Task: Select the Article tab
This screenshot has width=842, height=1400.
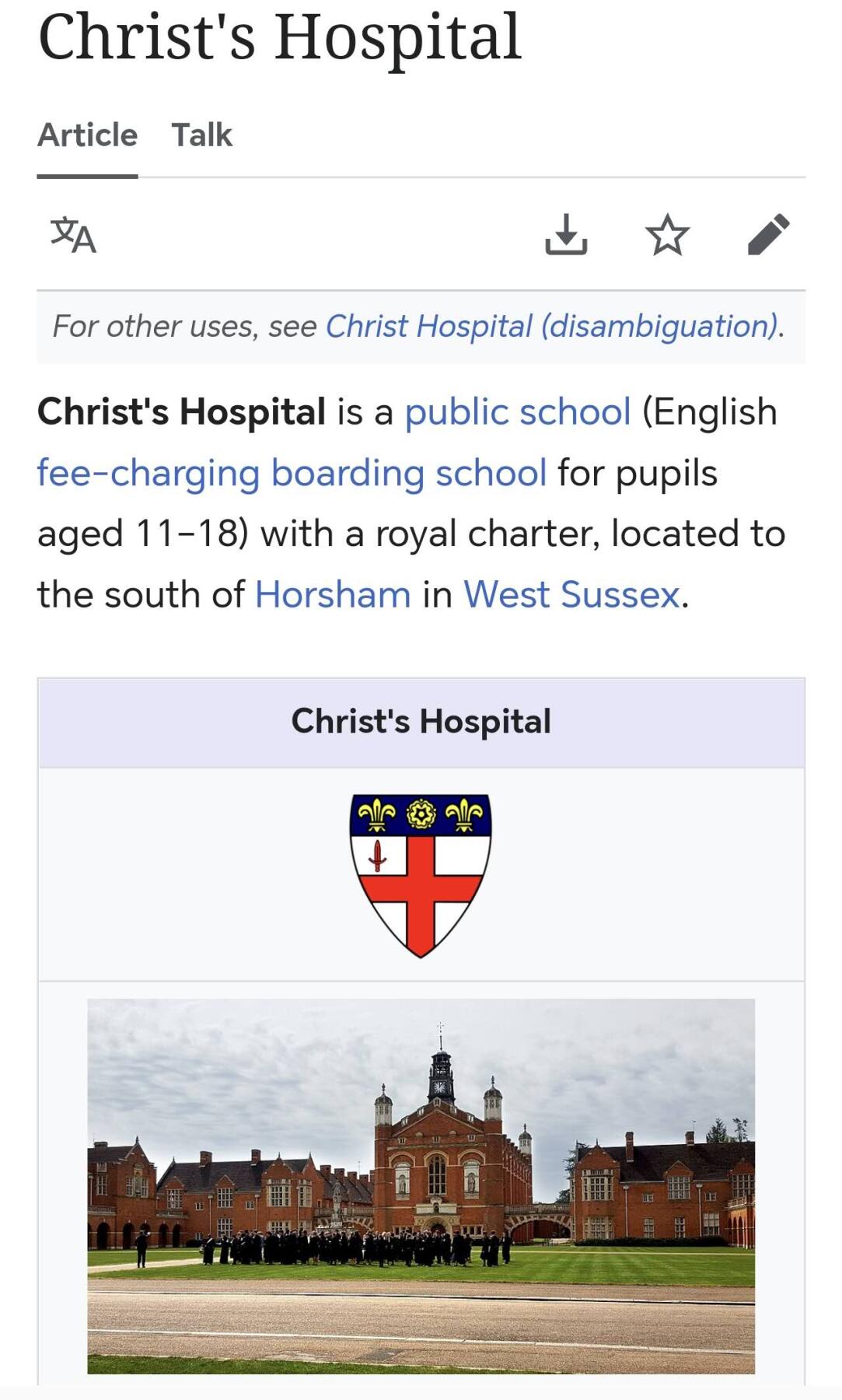Action: click(88, 135)
